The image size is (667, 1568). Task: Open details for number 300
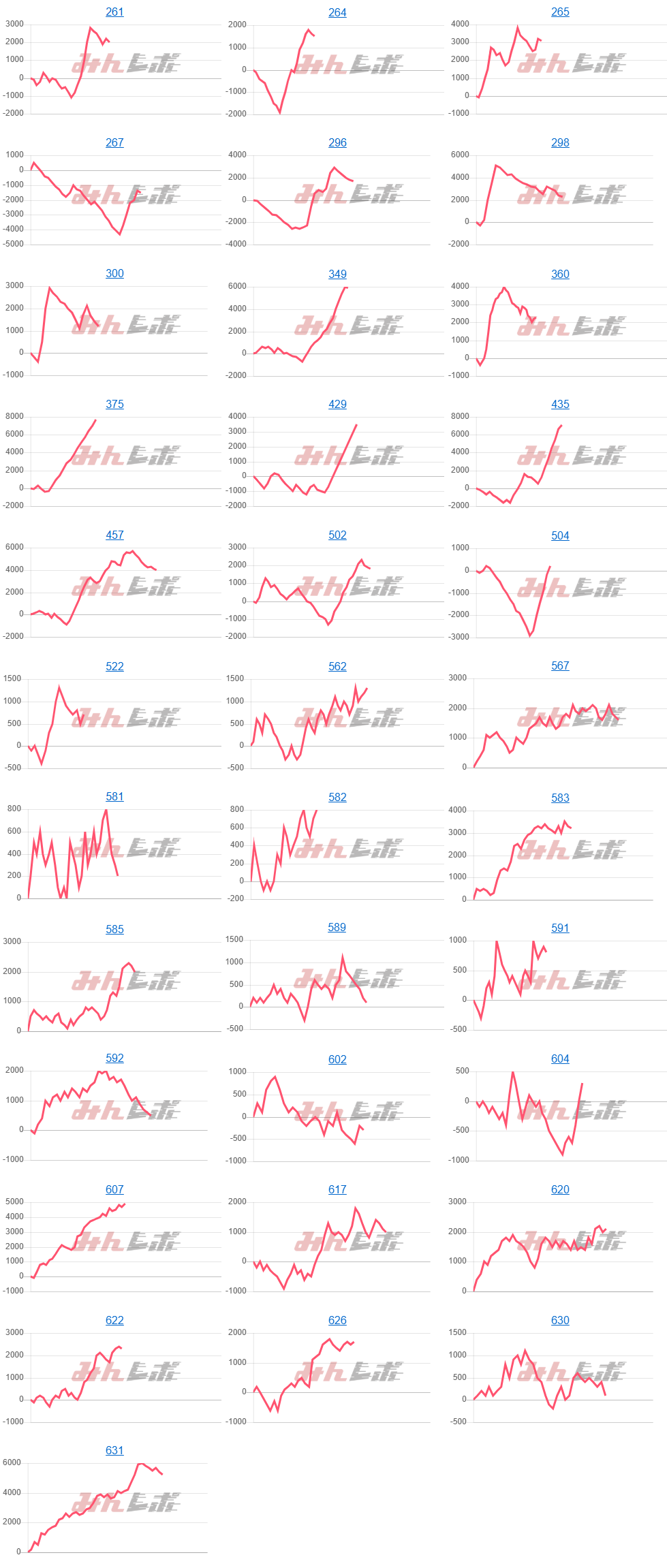point(114,274)
